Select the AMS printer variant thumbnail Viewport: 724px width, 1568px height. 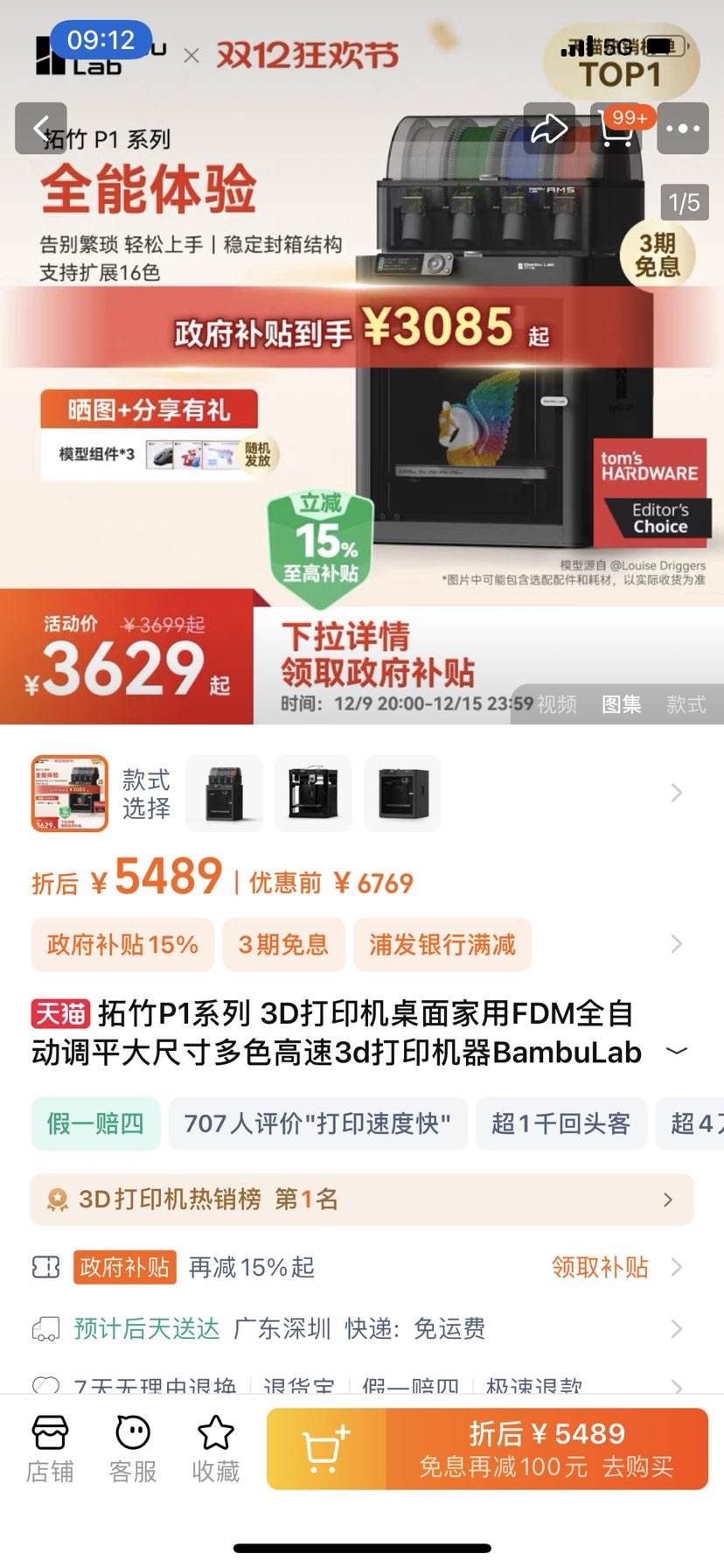pyautogui.click(x=224, y=793)
